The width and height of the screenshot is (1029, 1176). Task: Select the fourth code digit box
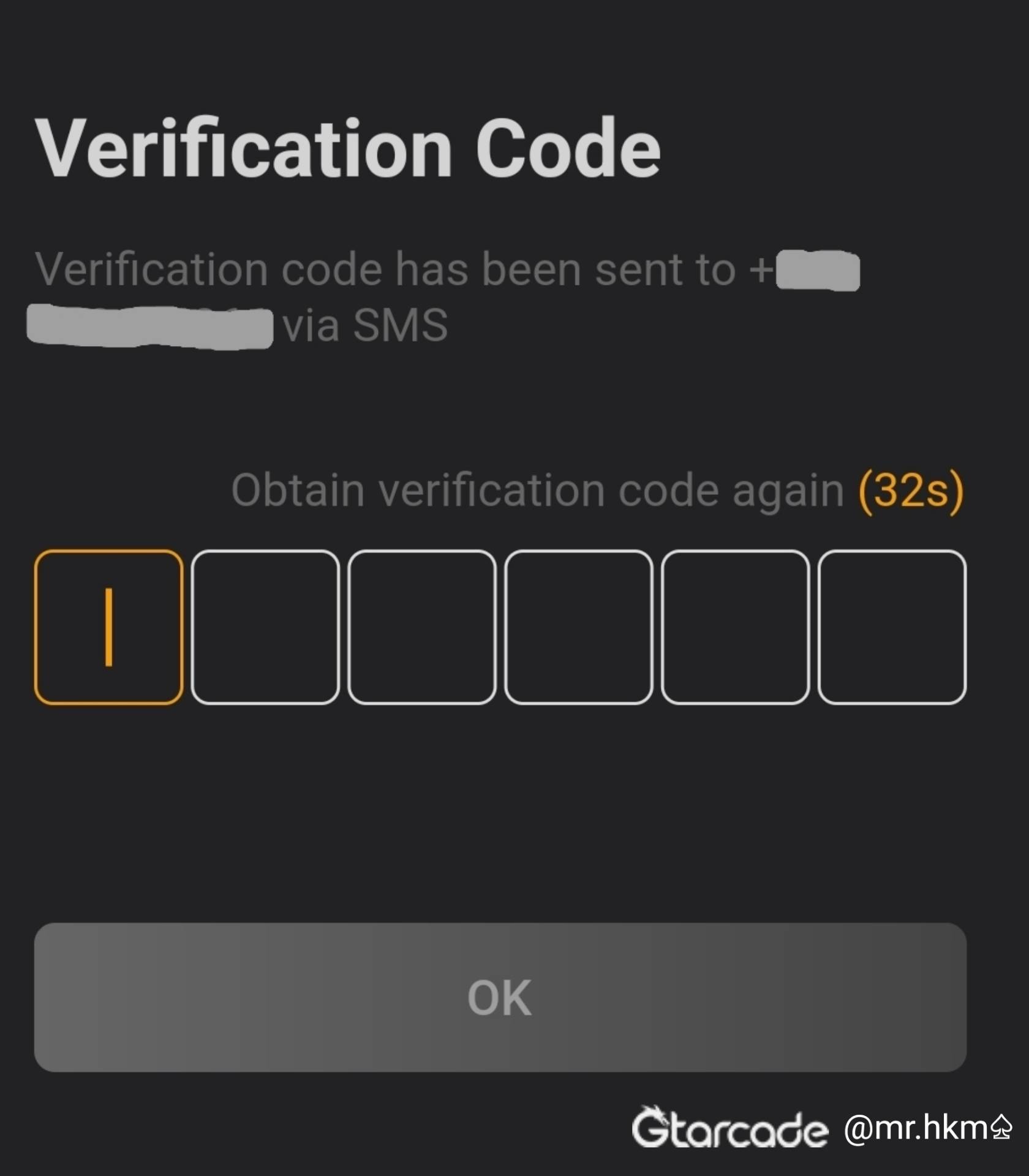point(579,627)
